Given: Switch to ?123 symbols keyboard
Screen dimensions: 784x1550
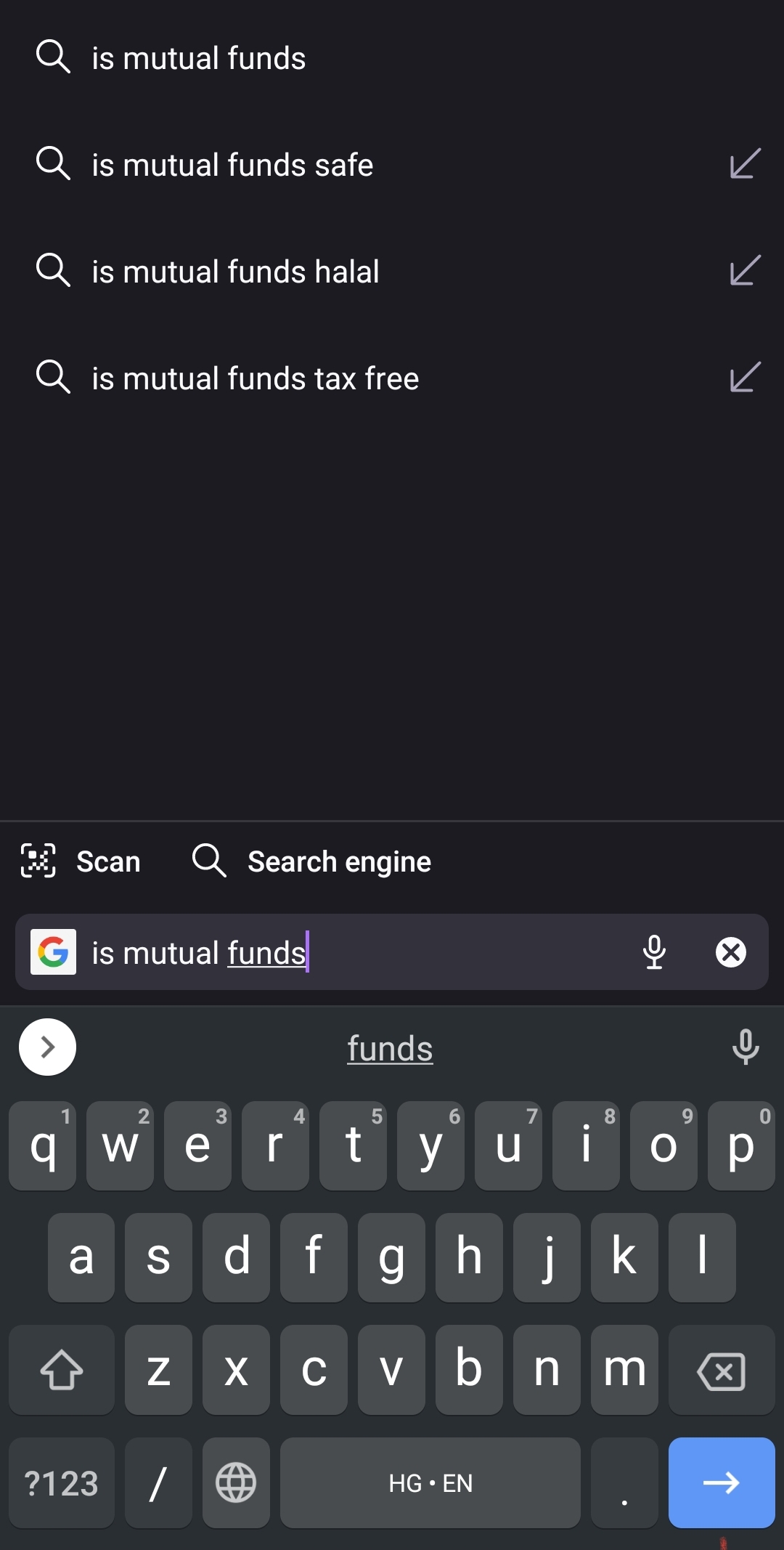Looking at the screenshot, I should pyautogui.click(x=62, y=1482).
